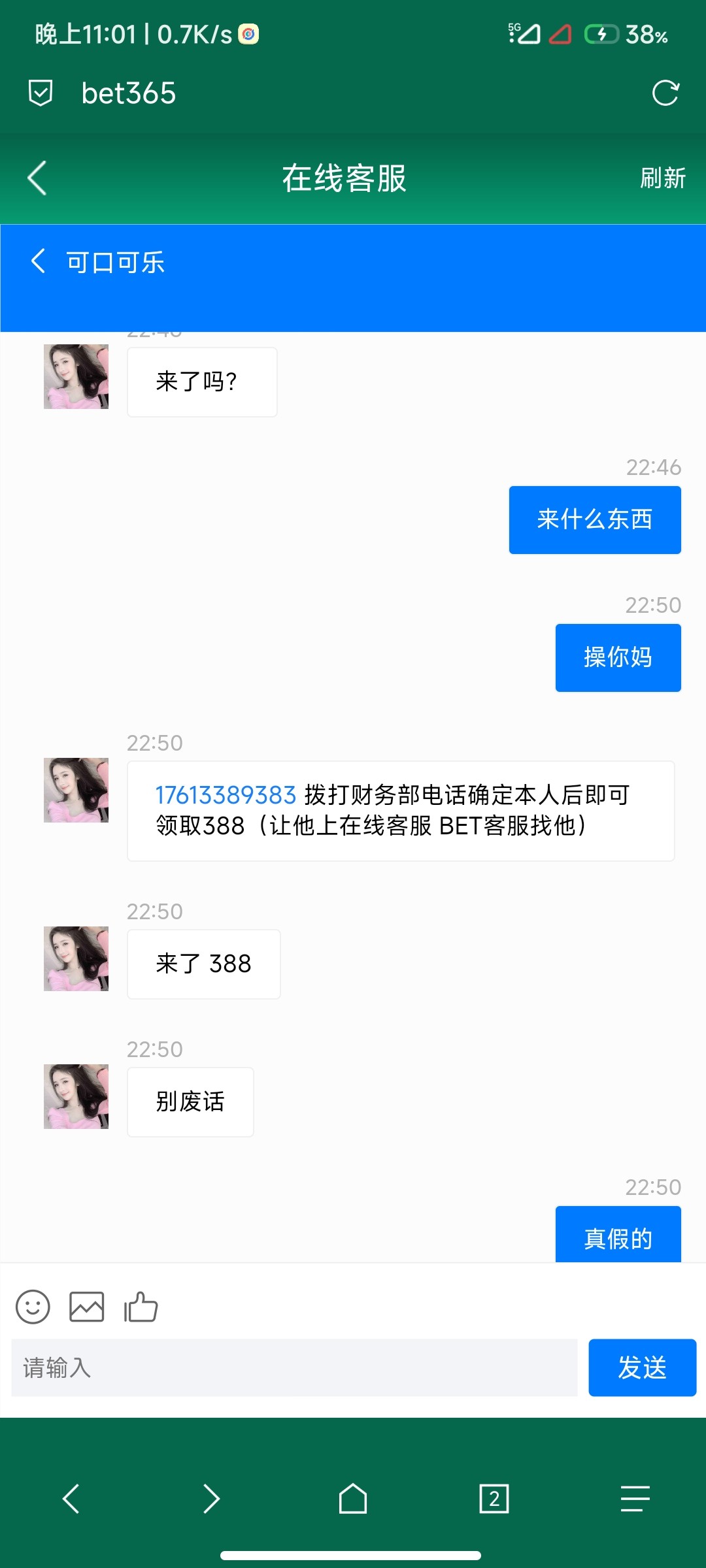Viewport: 706px width, 1568px height.
Task: Reload the bet365 page
Action: pos(665,93)
